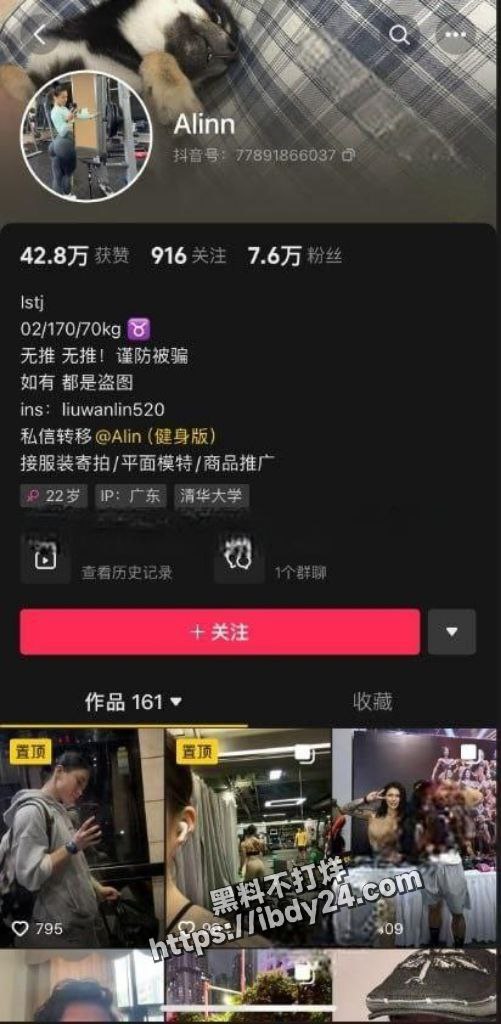Open the third video of group photo
The width and height of the screenshot is (501, 1024).
pyautogui.click(x=415, y=837)
